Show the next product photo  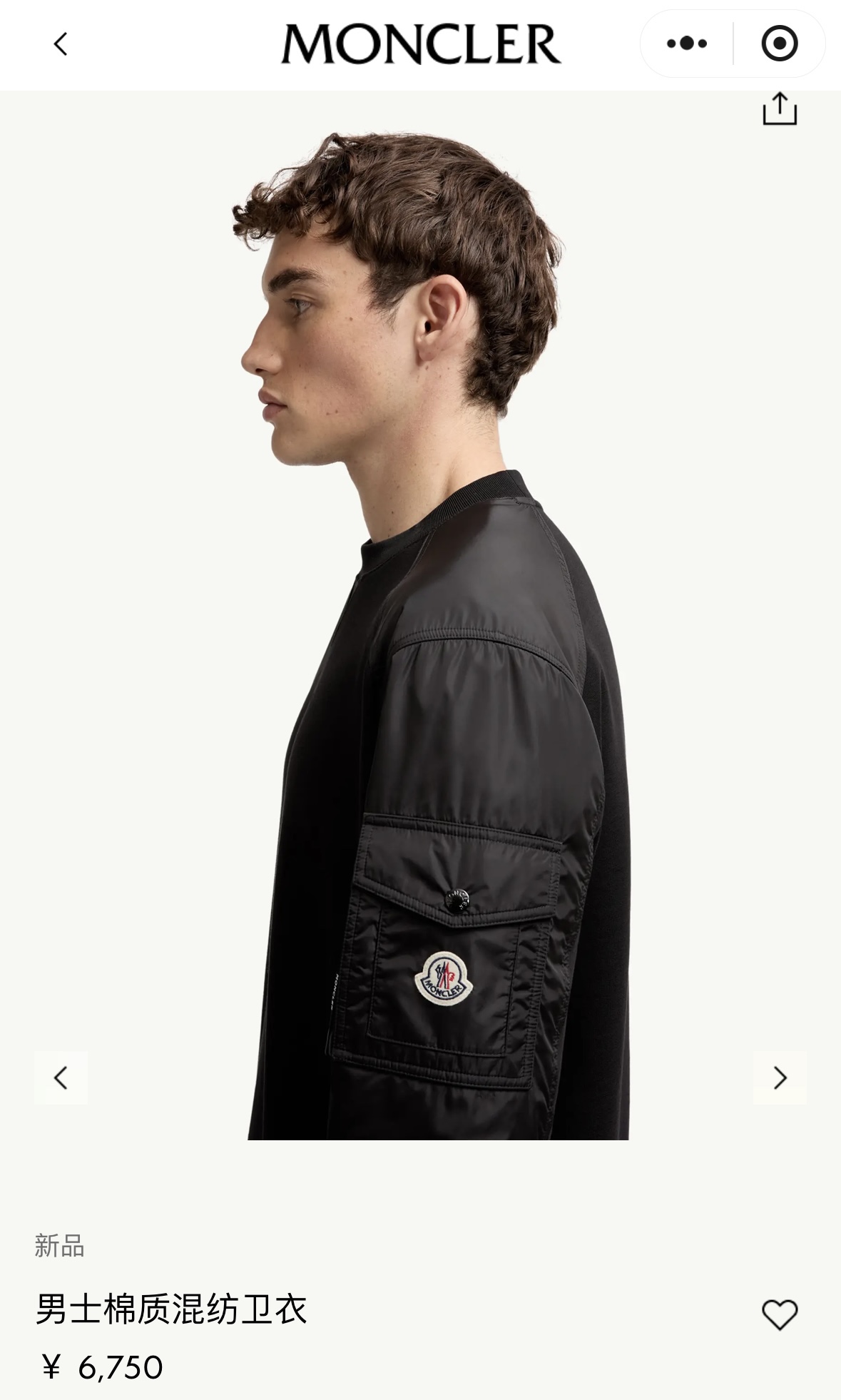click(780, 1077)
